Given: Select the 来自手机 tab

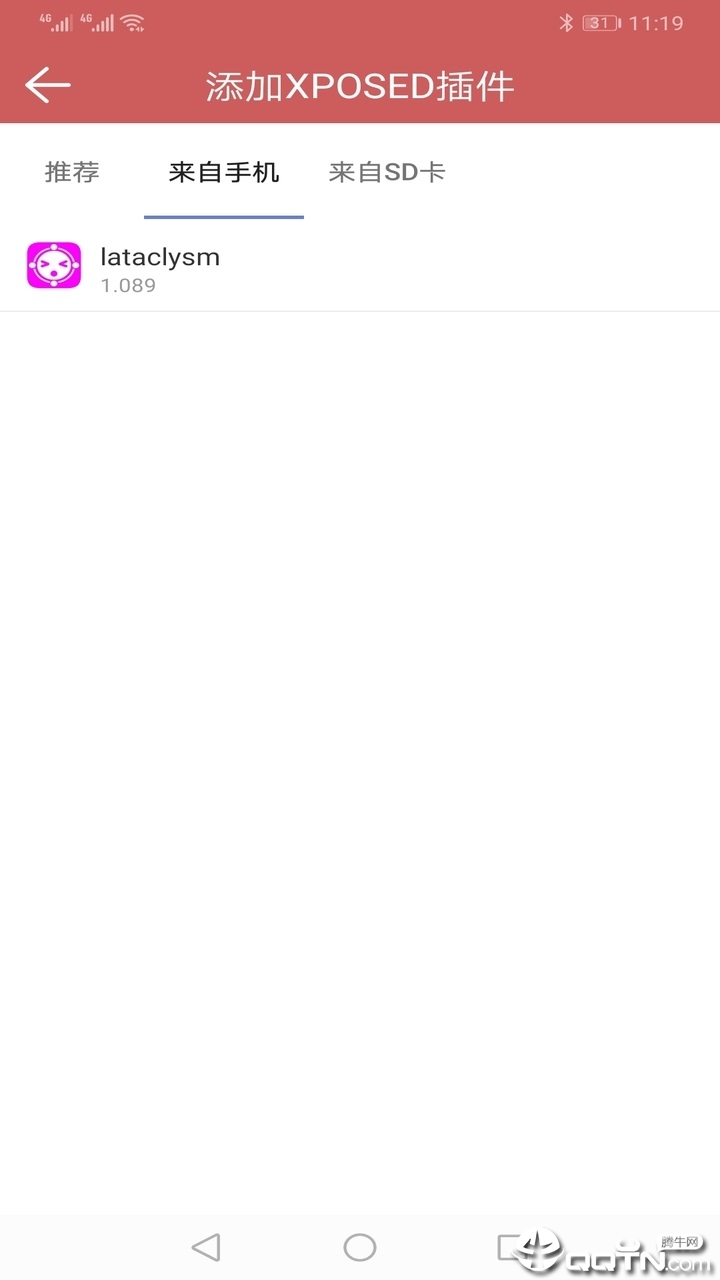Looking at the screenshot, I should [x=224, y=172].
